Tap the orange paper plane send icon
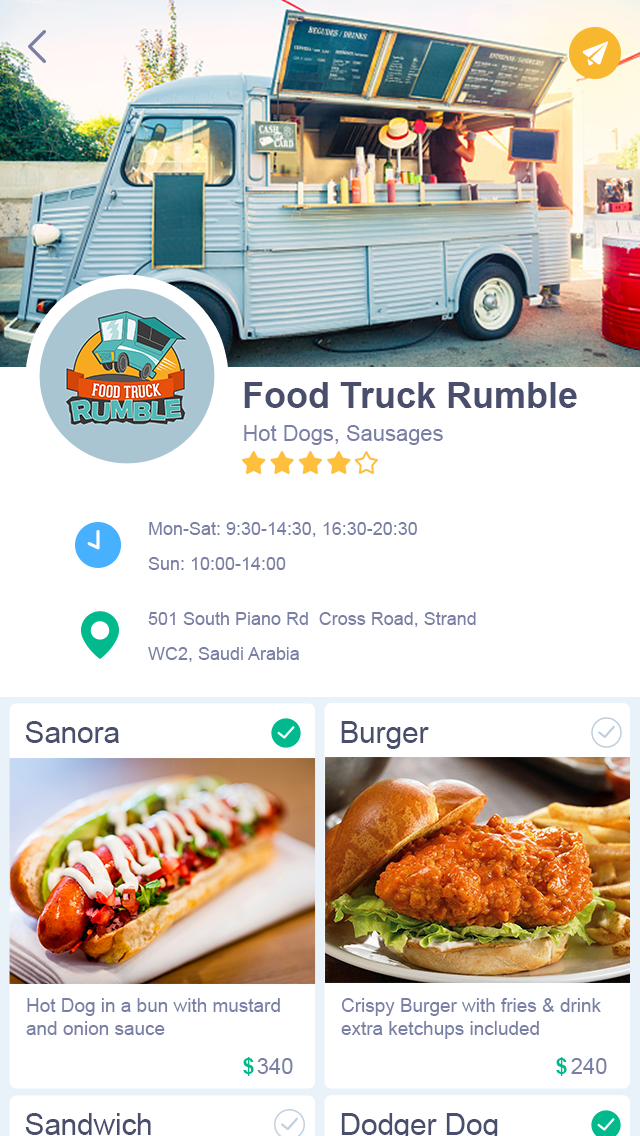640x1136 pixels. pyautogui.click(x=595, y=53)
